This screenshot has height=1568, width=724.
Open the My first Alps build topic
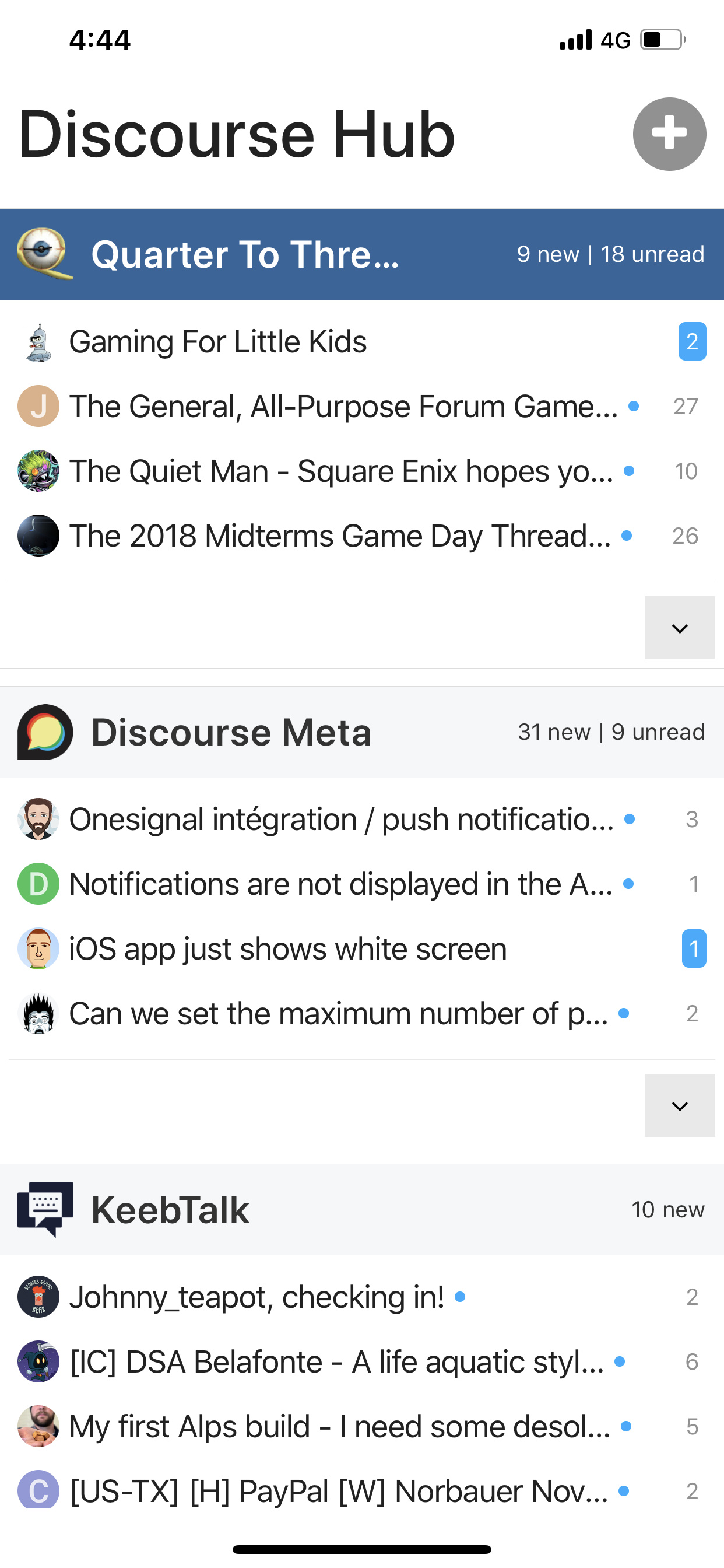(x=339, y=1427)
